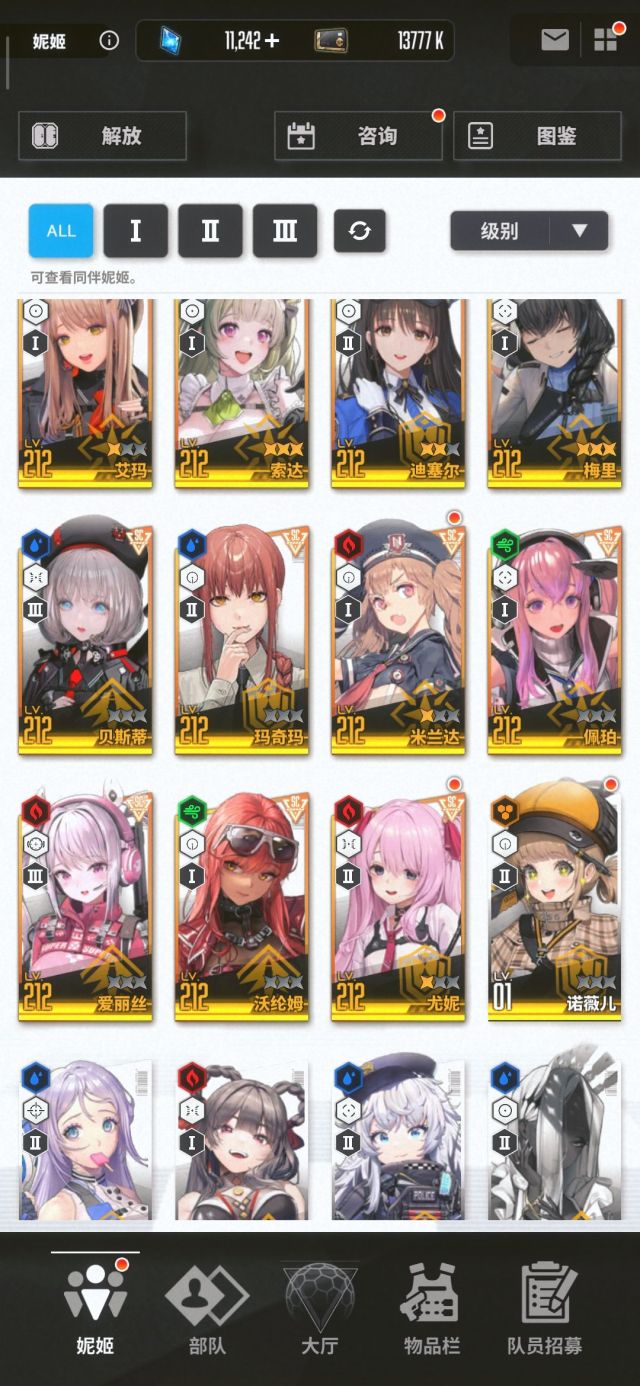Tap the 解放 button

102,136
